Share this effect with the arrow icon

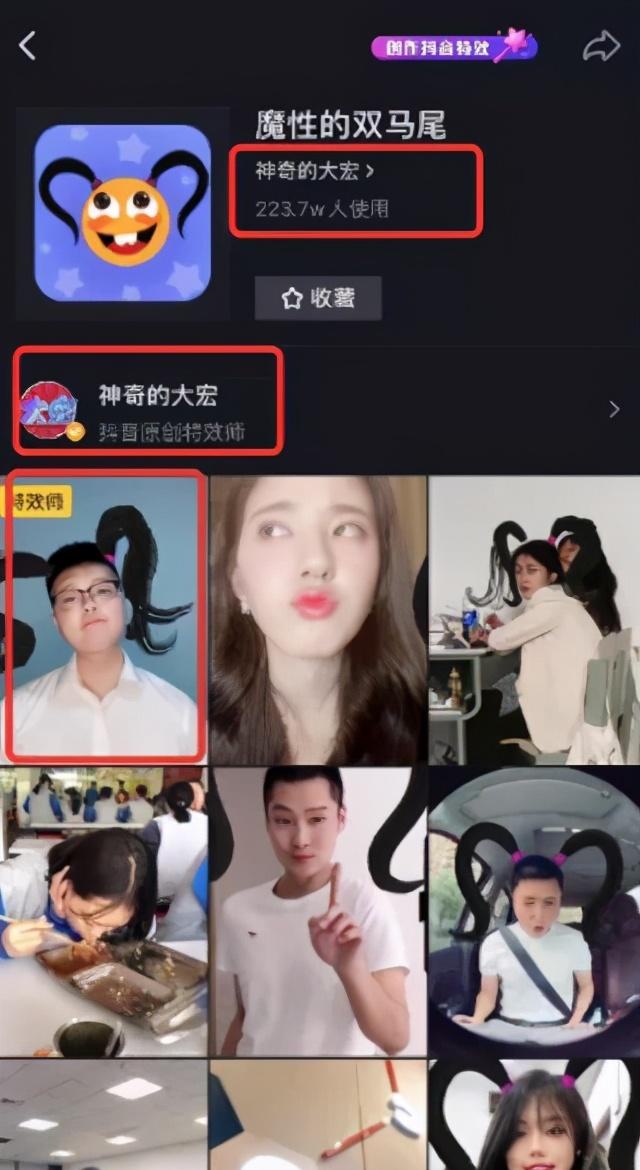pyautogui.click(x=601, y=46)
